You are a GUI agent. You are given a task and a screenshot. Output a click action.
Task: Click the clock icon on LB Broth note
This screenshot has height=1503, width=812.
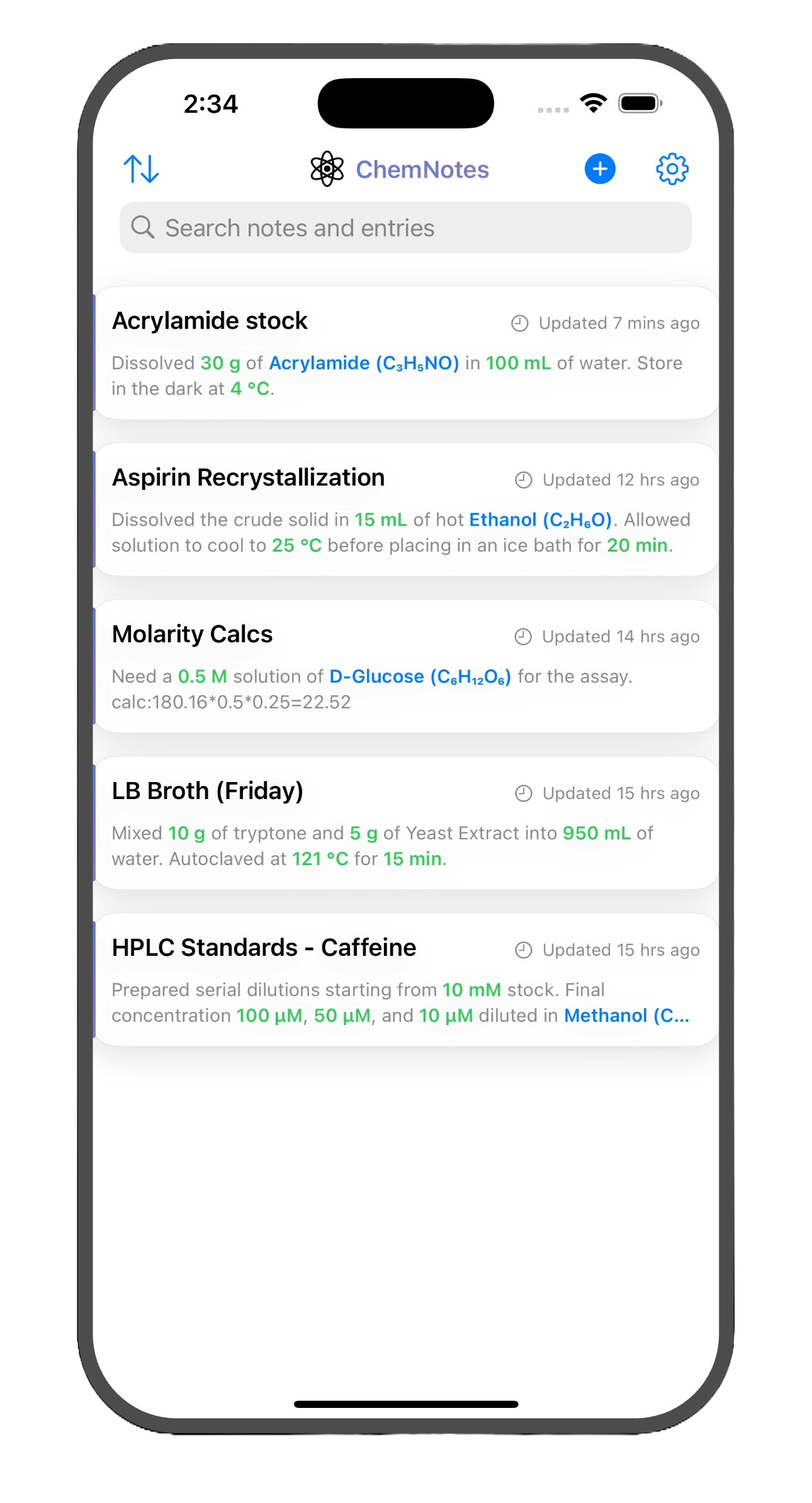[524, 793]
